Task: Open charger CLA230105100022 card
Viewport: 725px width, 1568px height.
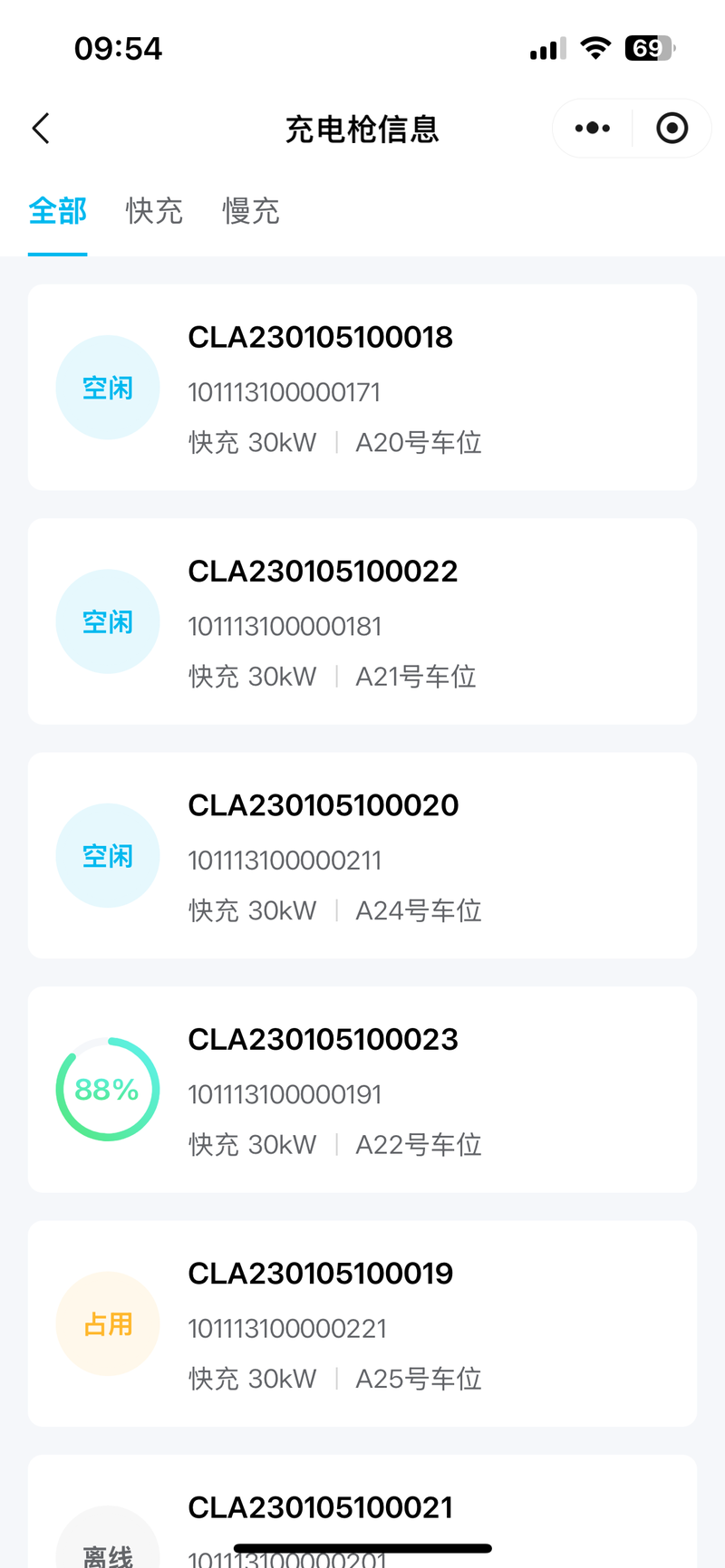Action: pyautogui.click(x=362, y=621)
